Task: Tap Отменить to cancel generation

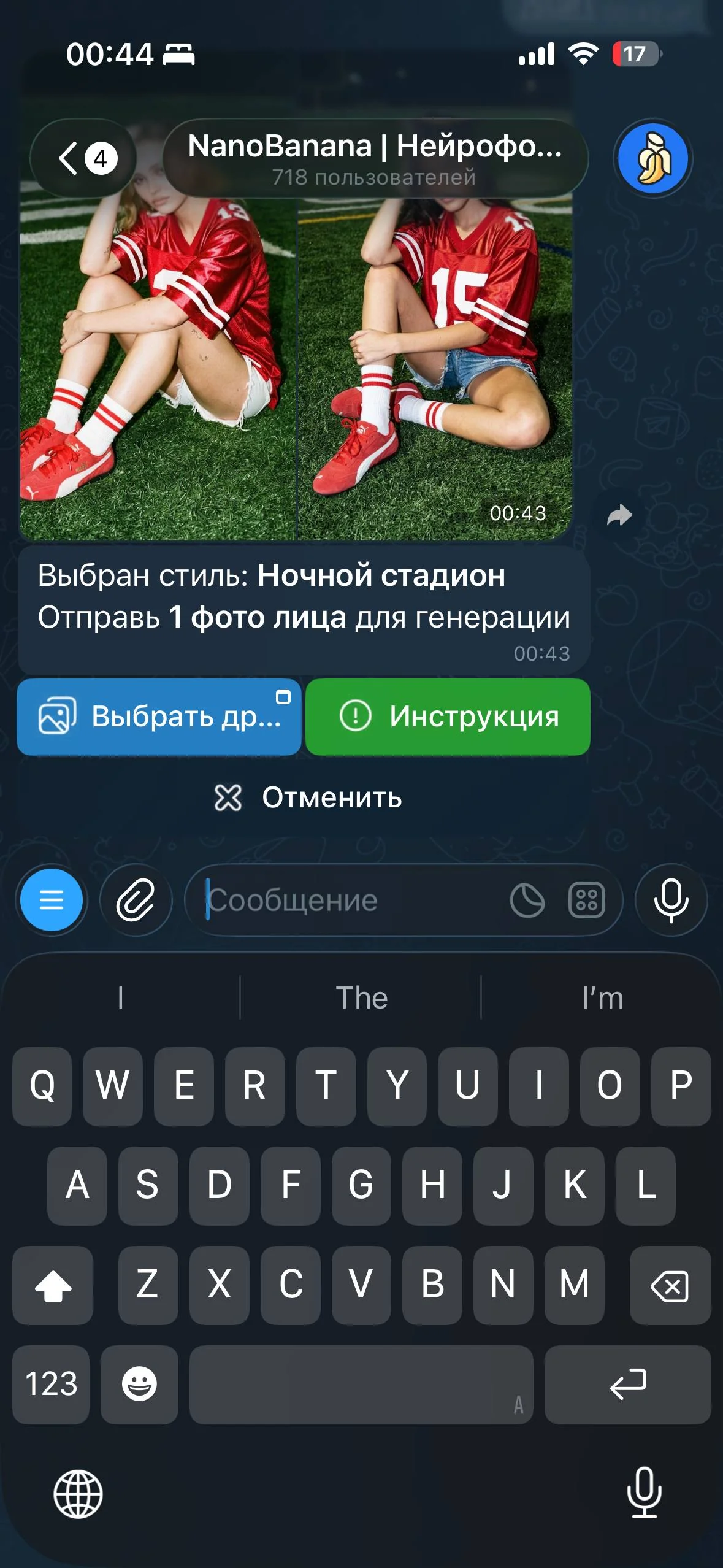Action: pos(304,797)
